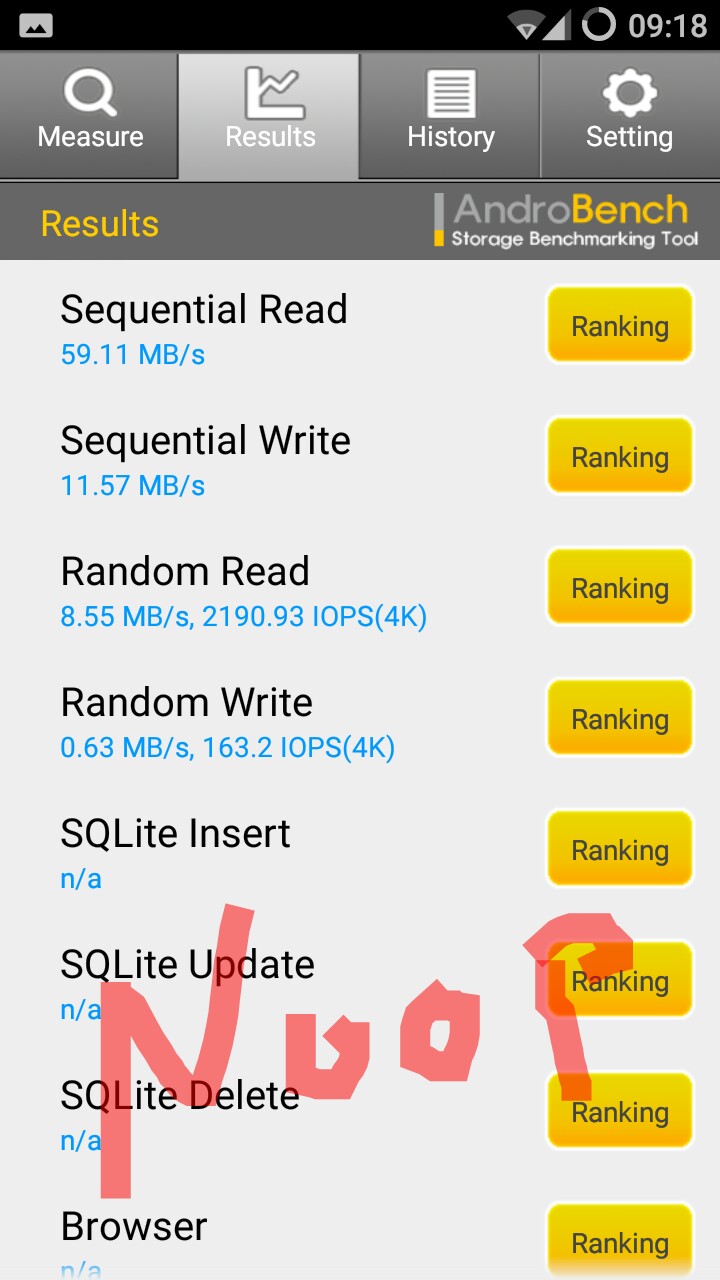
Task: Show ranking for Browser
Action: (620, 1241)
